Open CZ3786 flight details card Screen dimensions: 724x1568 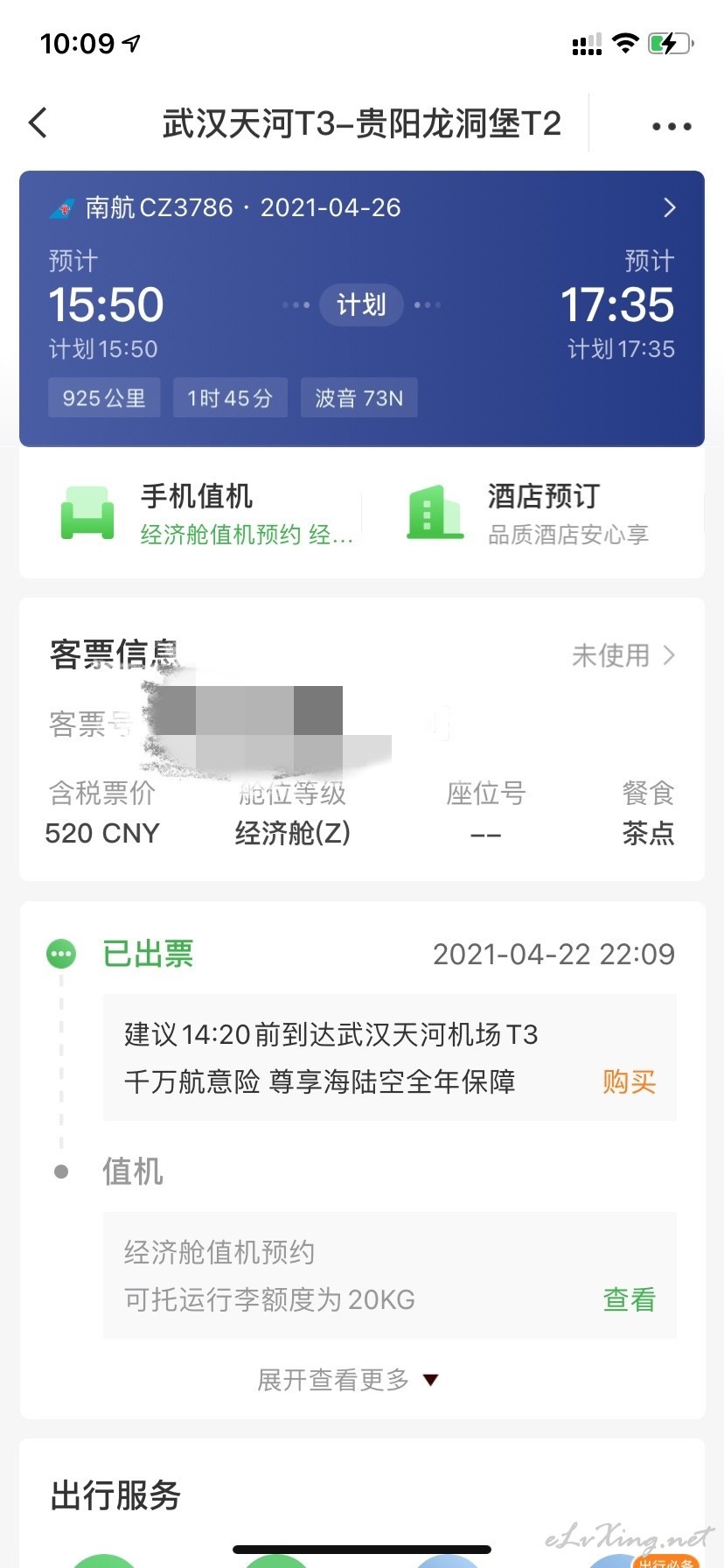tap(362, 308)
